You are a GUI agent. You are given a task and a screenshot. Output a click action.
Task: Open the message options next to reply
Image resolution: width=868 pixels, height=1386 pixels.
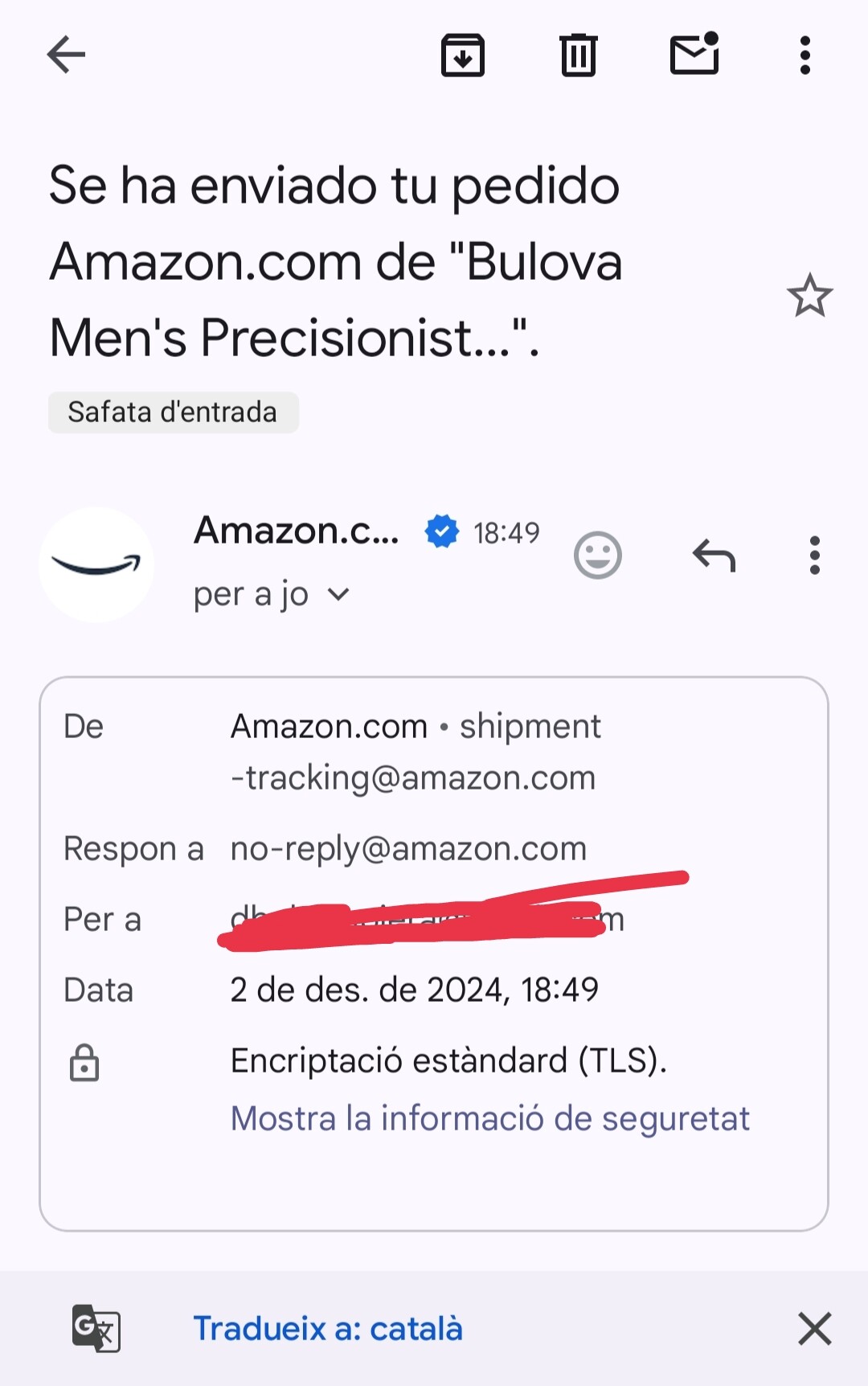coord(815,556)
